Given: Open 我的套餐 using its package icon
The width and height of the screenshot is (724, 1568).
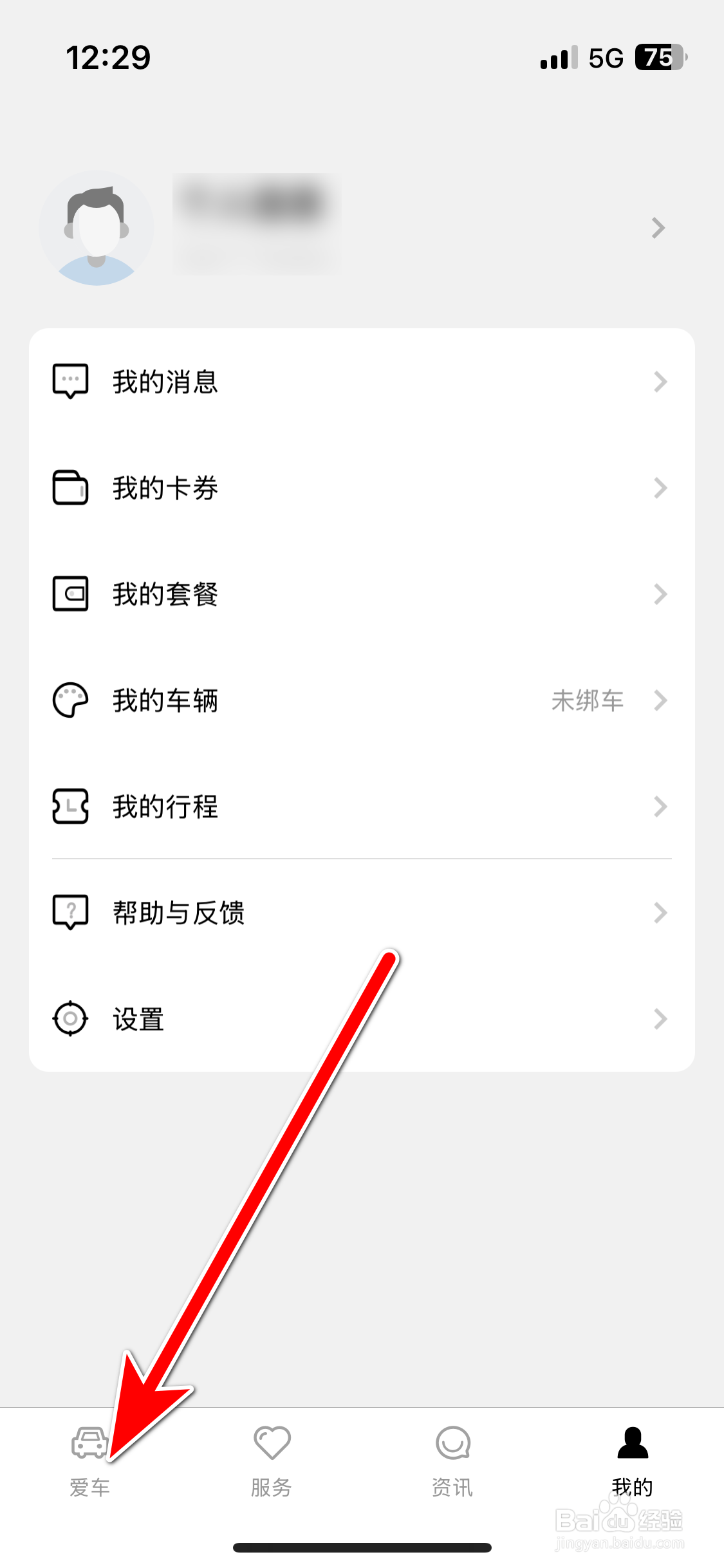Looking at the screenshot, I should tap(71, 593).
